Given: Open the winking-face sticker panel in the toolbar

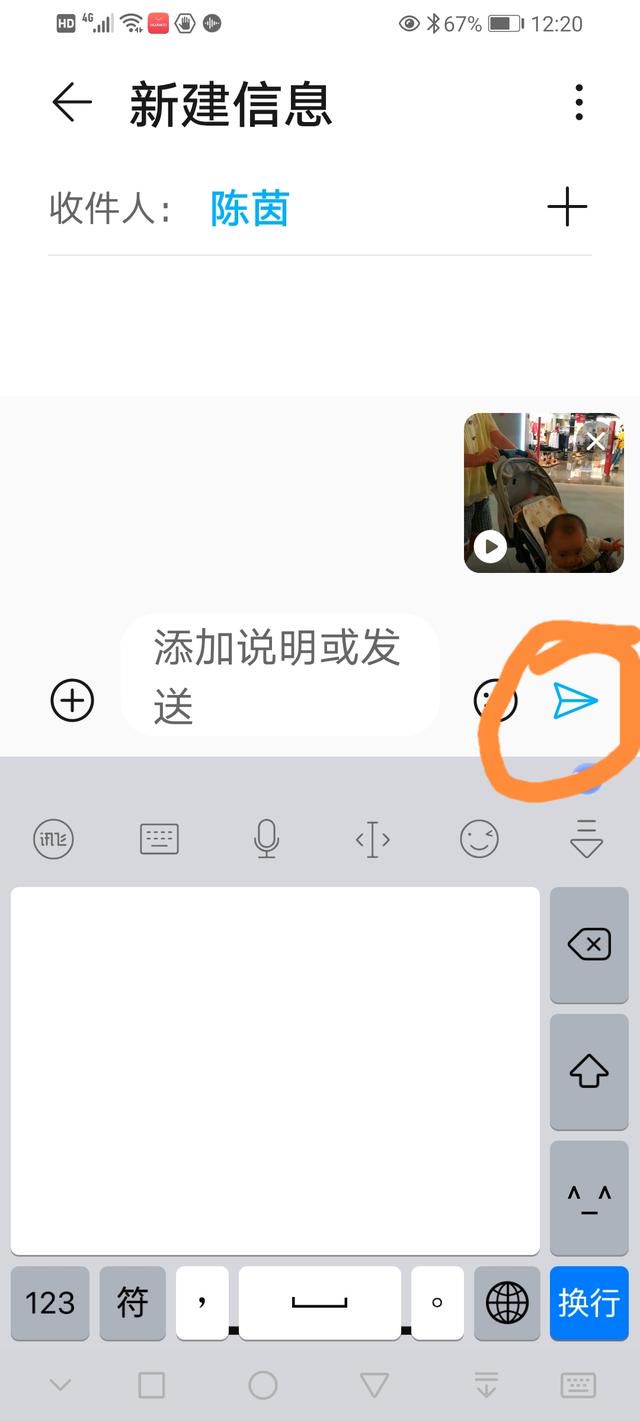Looking at the screenshot, I should [479, 839].
